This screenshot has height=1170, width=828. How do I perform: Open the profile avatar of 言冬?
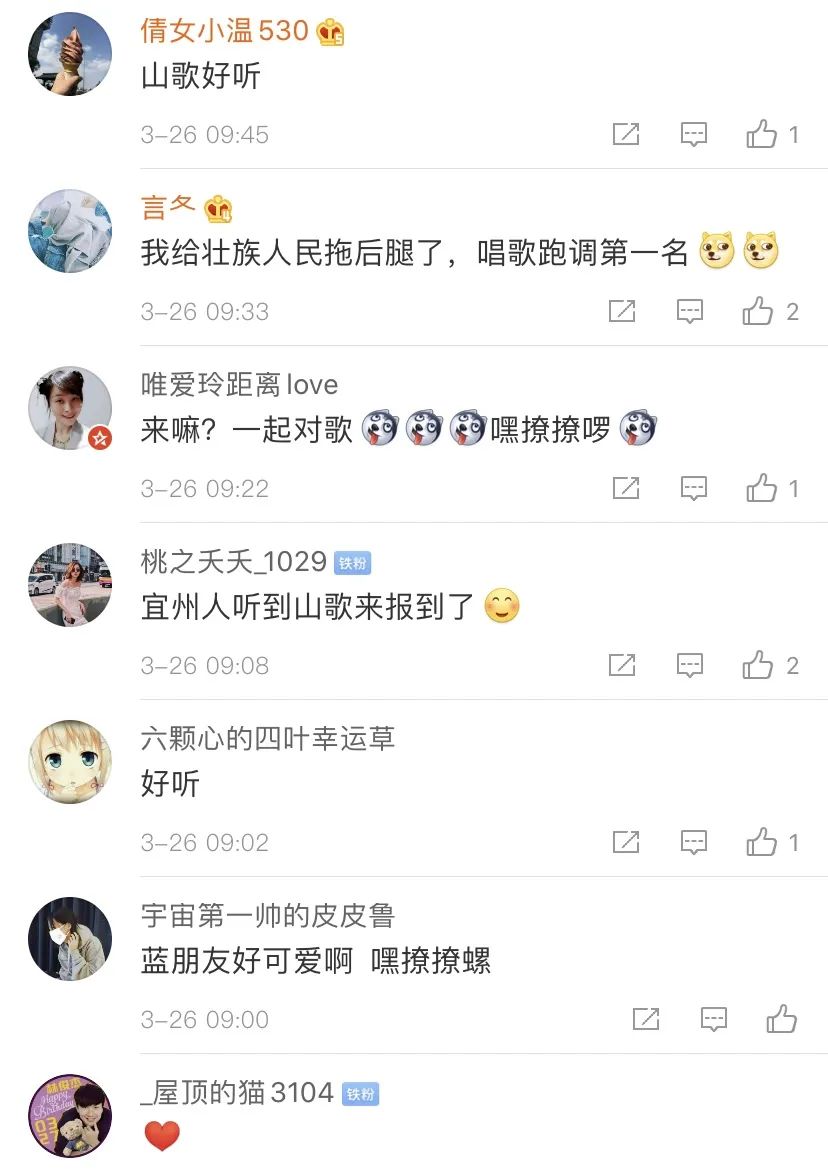coord(69,231)
